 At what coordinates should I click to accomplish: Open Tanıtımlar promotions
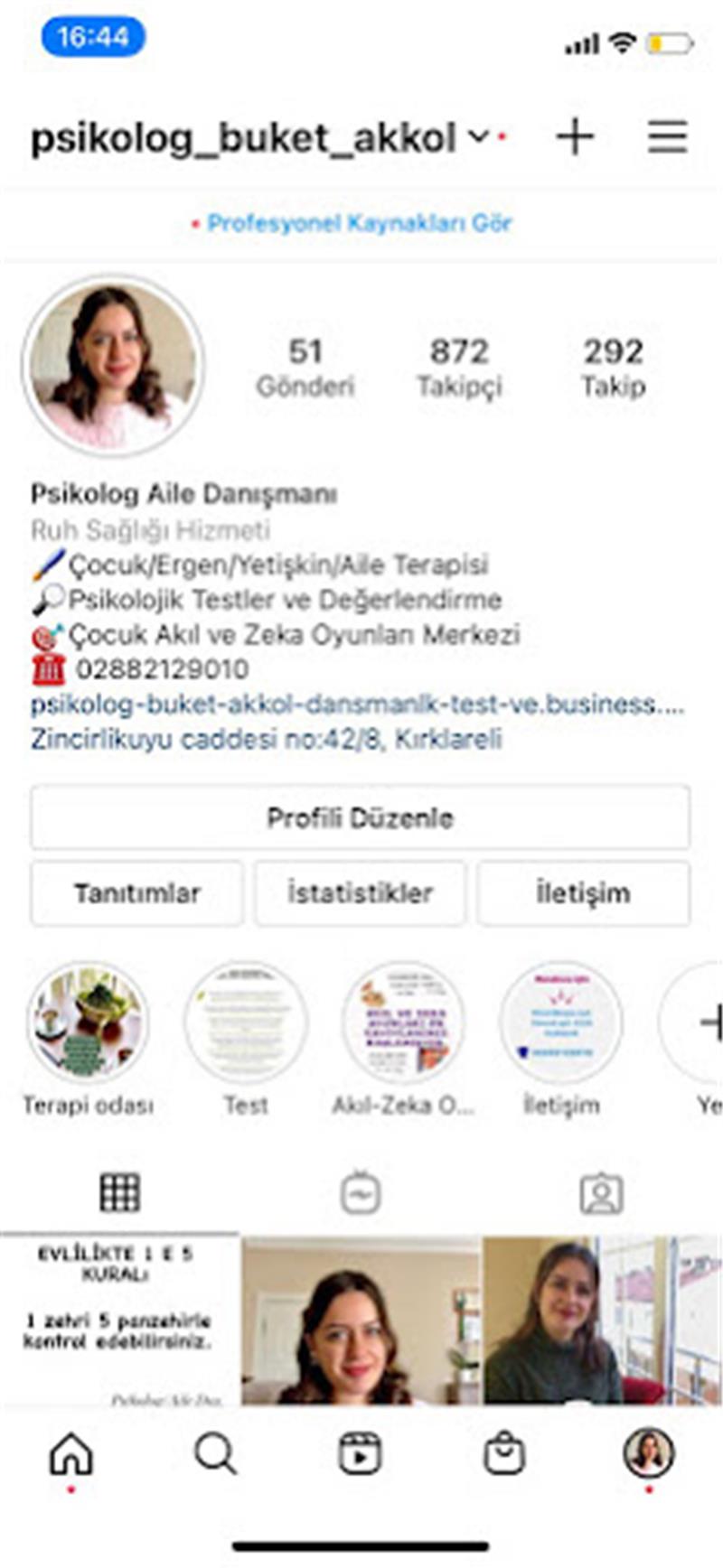[136, 893]
